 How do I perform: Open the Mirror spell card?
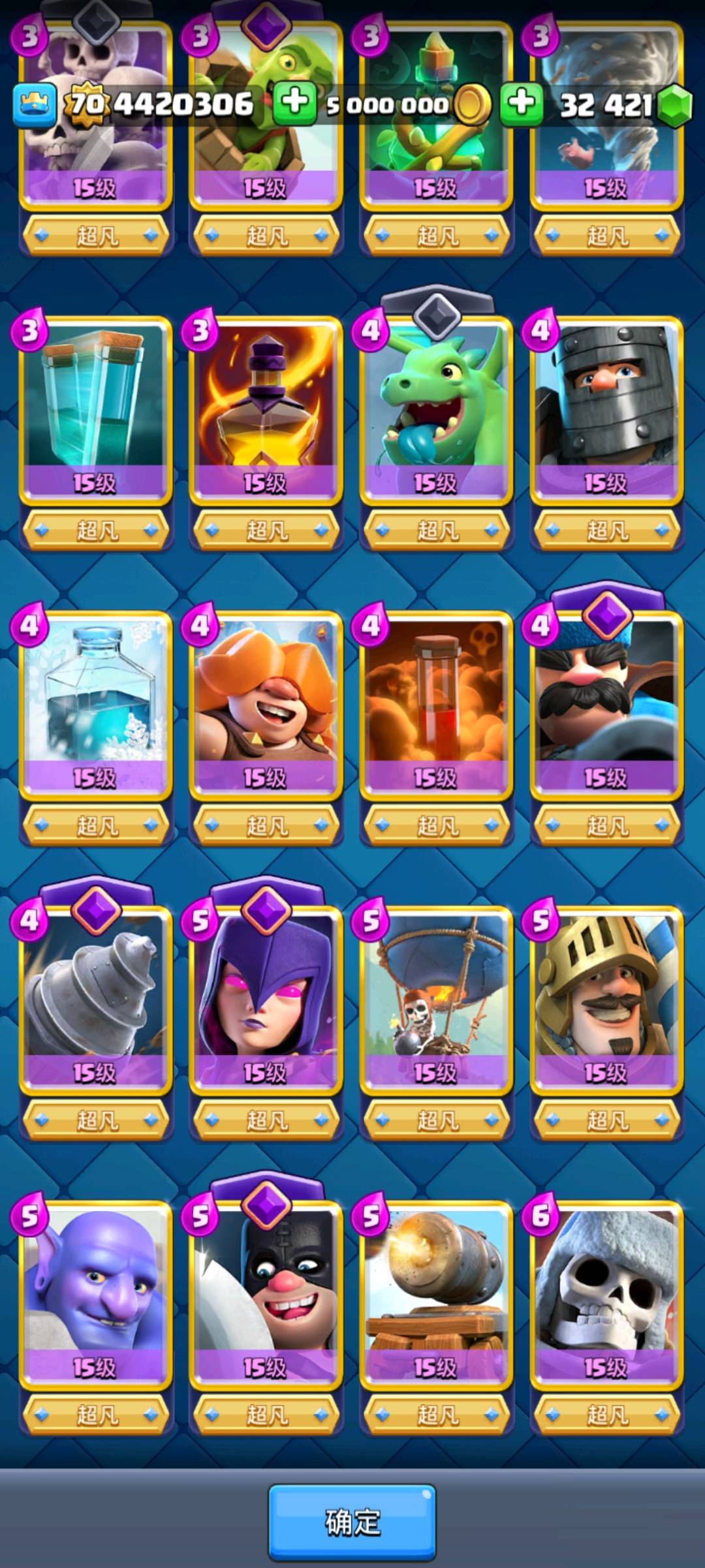coord(96,411)
